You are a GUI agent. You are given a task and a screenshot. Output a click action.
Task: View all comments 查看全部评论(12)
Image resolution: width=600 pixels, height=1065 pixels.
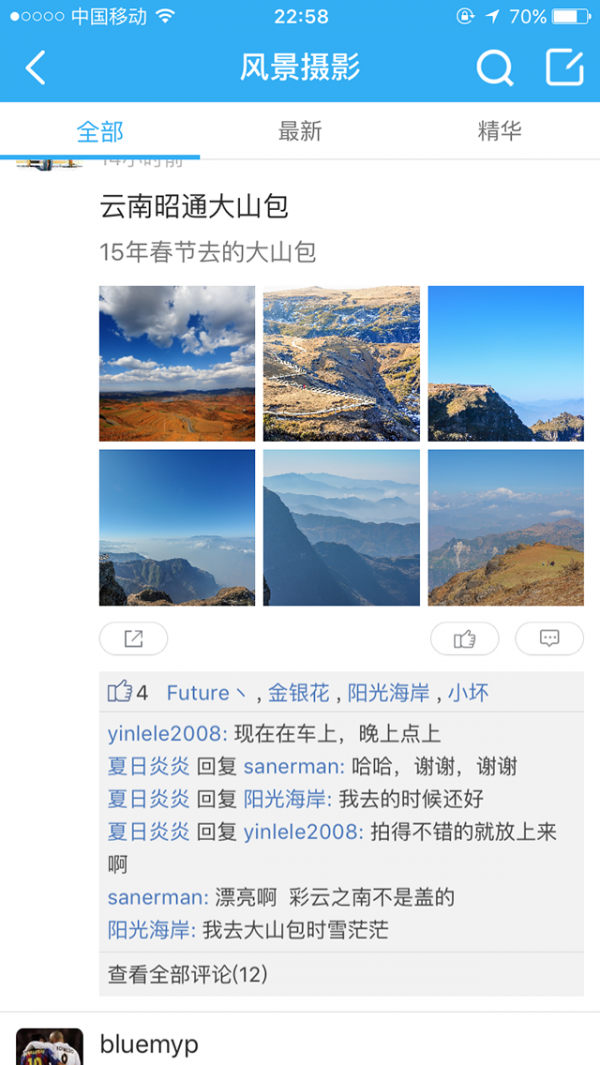point(188,973)
